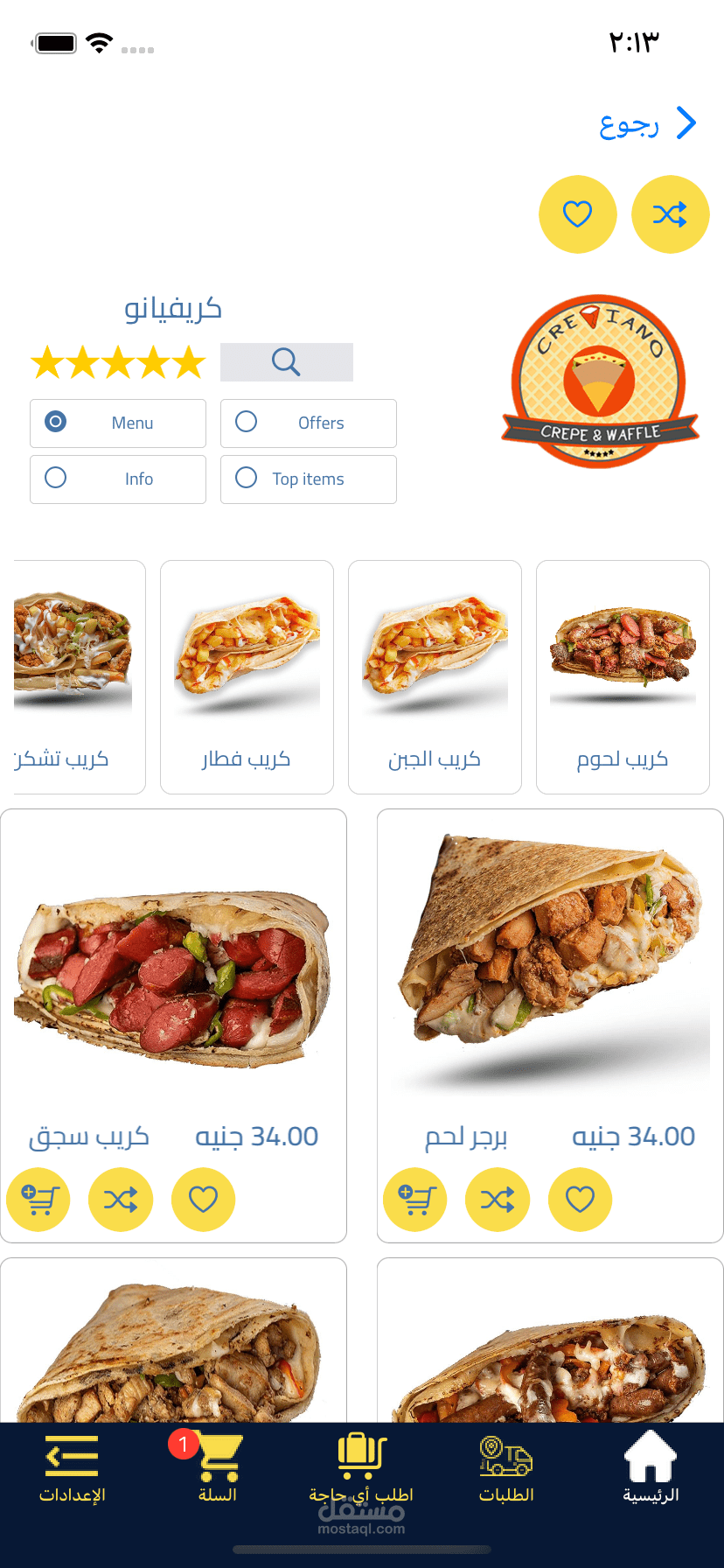Screen dimensions: 724x1568
Task: Go back using the رجوع button
Action: pyautogui.click(x=647, y=124)
